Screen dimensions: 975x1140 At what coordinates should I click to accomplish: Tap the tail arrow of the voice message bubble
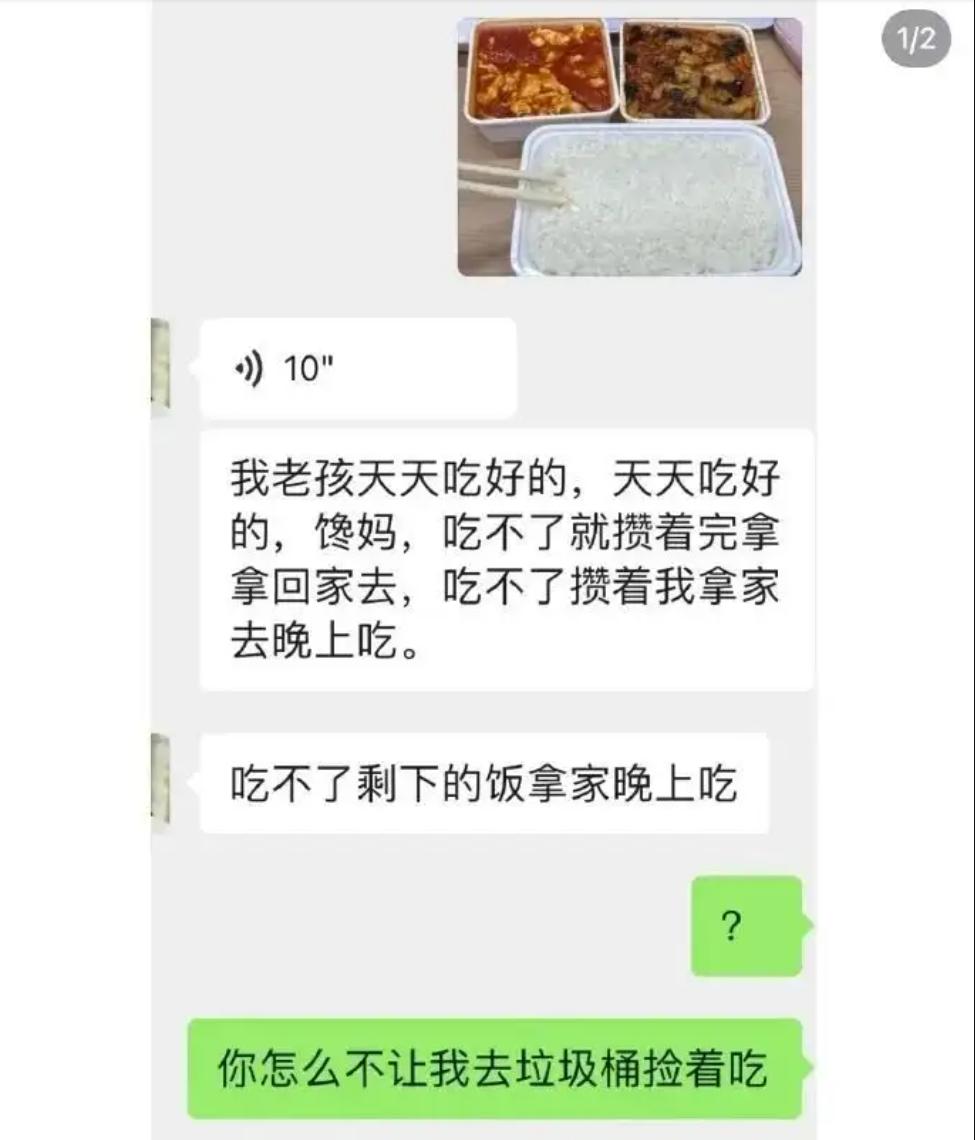click(192, 367)
